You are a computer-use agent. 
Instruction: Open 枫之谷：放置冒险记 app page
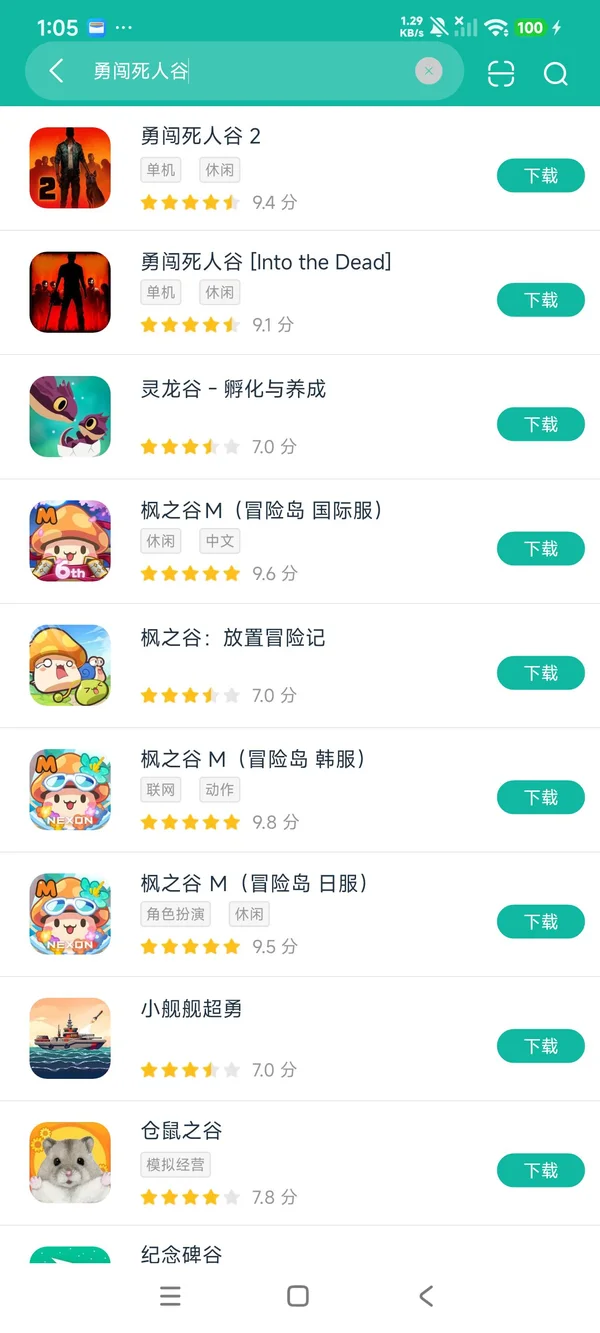[x=233, y=639]
